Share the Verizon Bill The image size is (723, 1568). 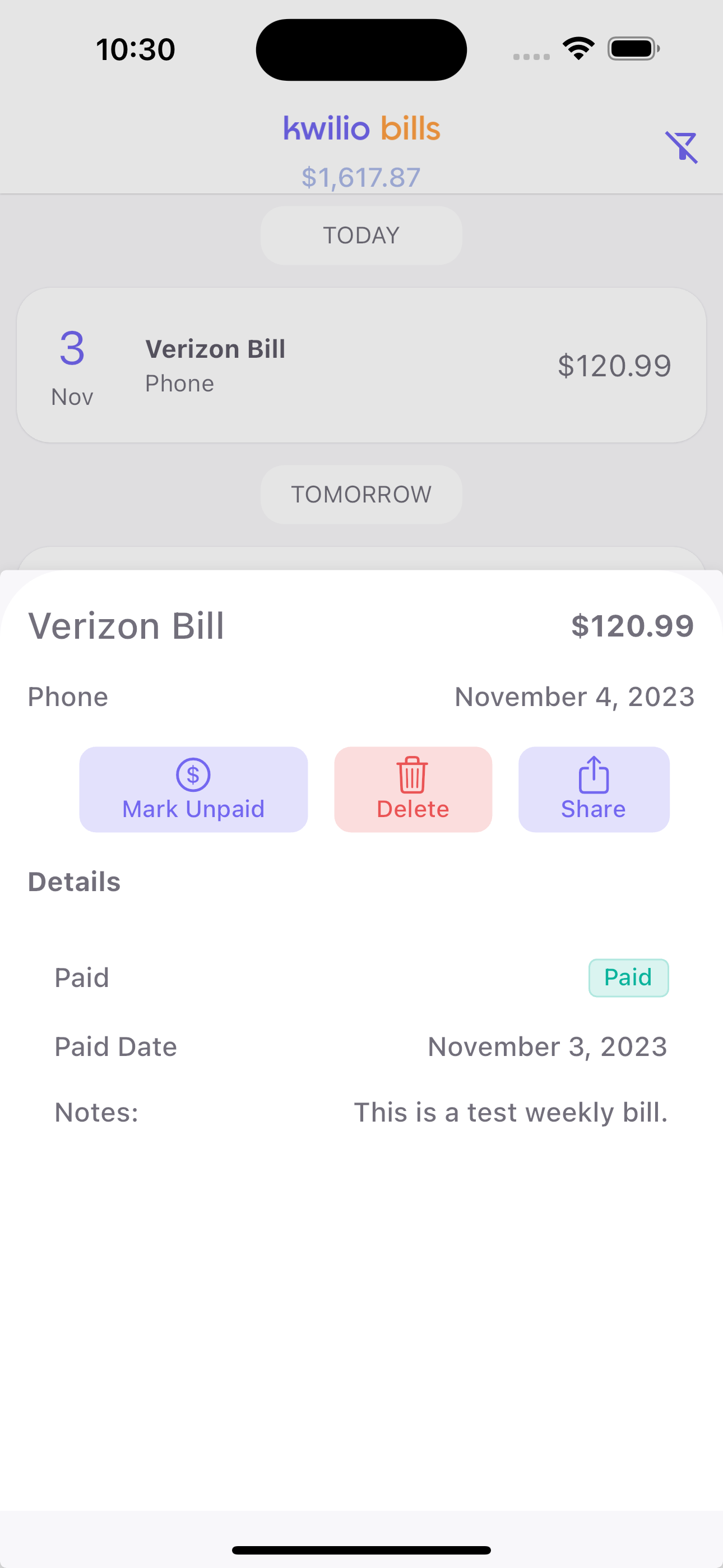tap(594, 789)
